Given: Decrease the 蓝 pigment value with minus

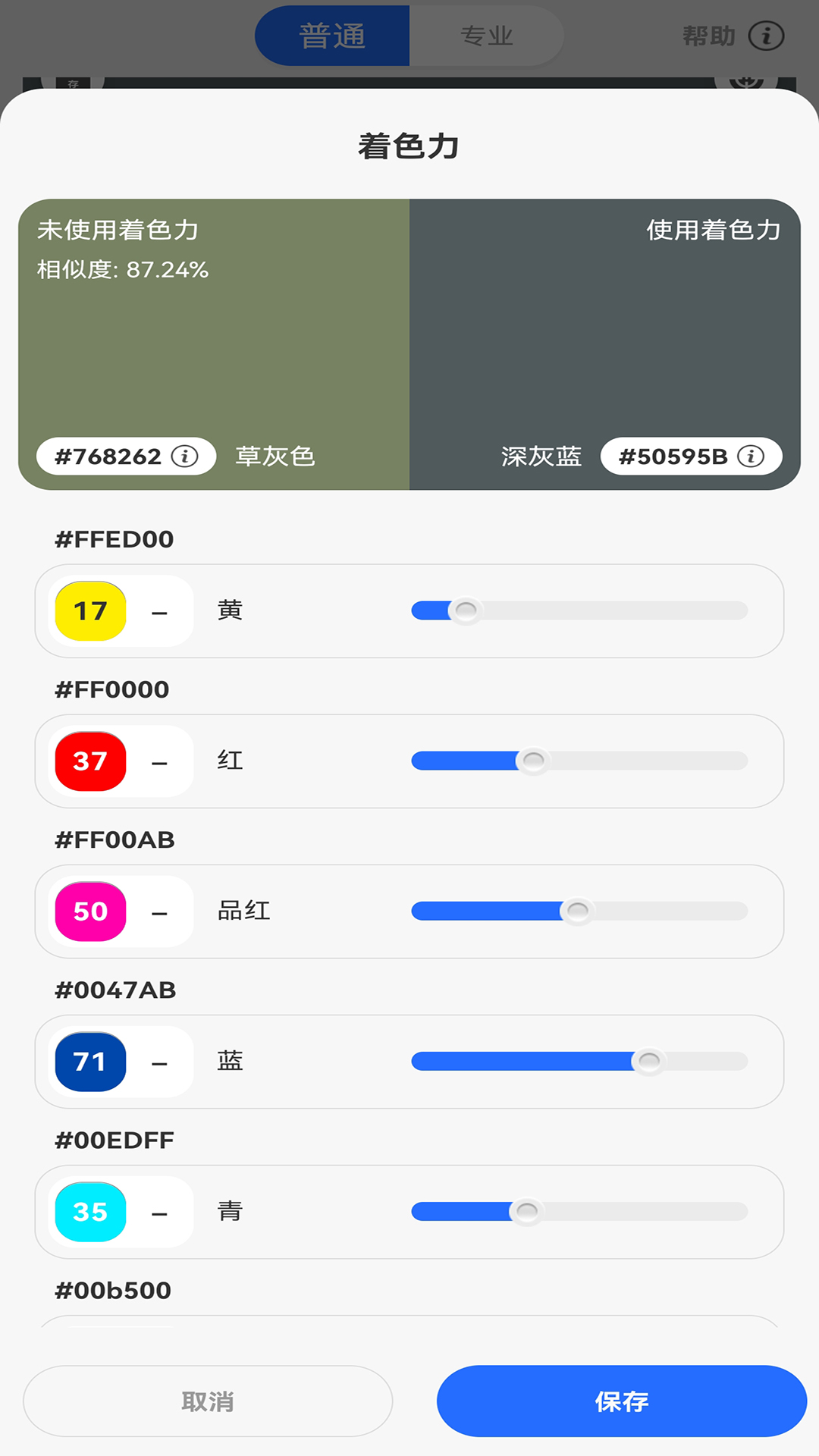Looking at the screenshot, I should tap(160, 1062).
